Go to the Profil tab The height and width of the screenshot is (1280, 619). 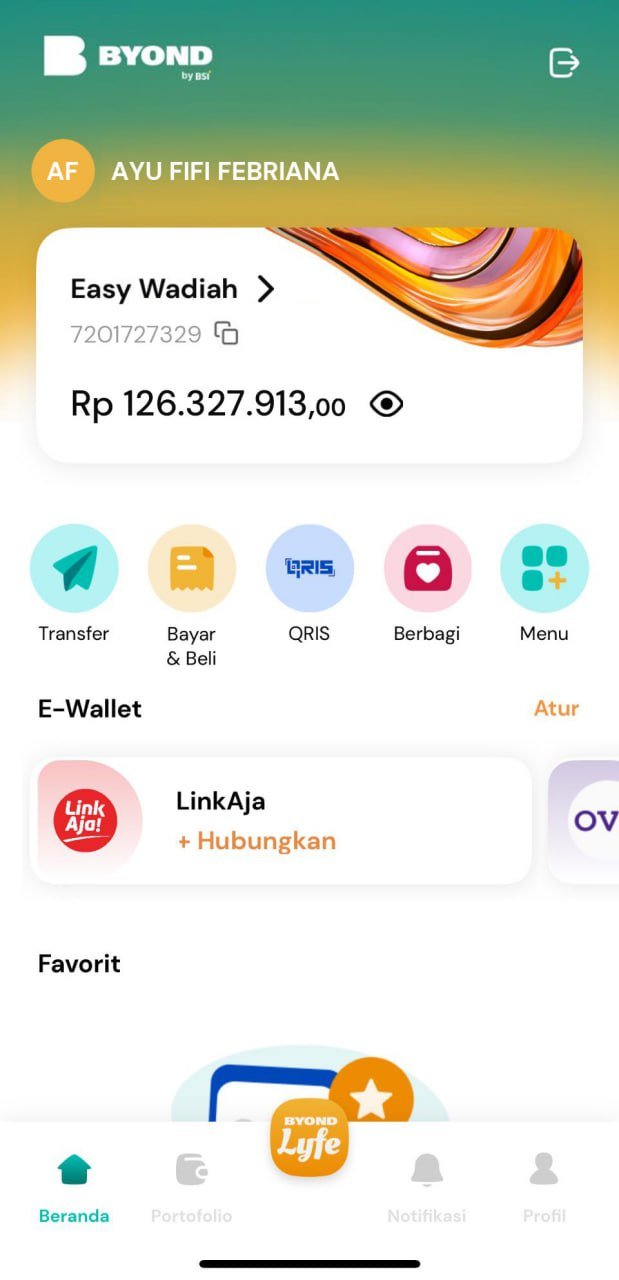[x=544, y=1186]
